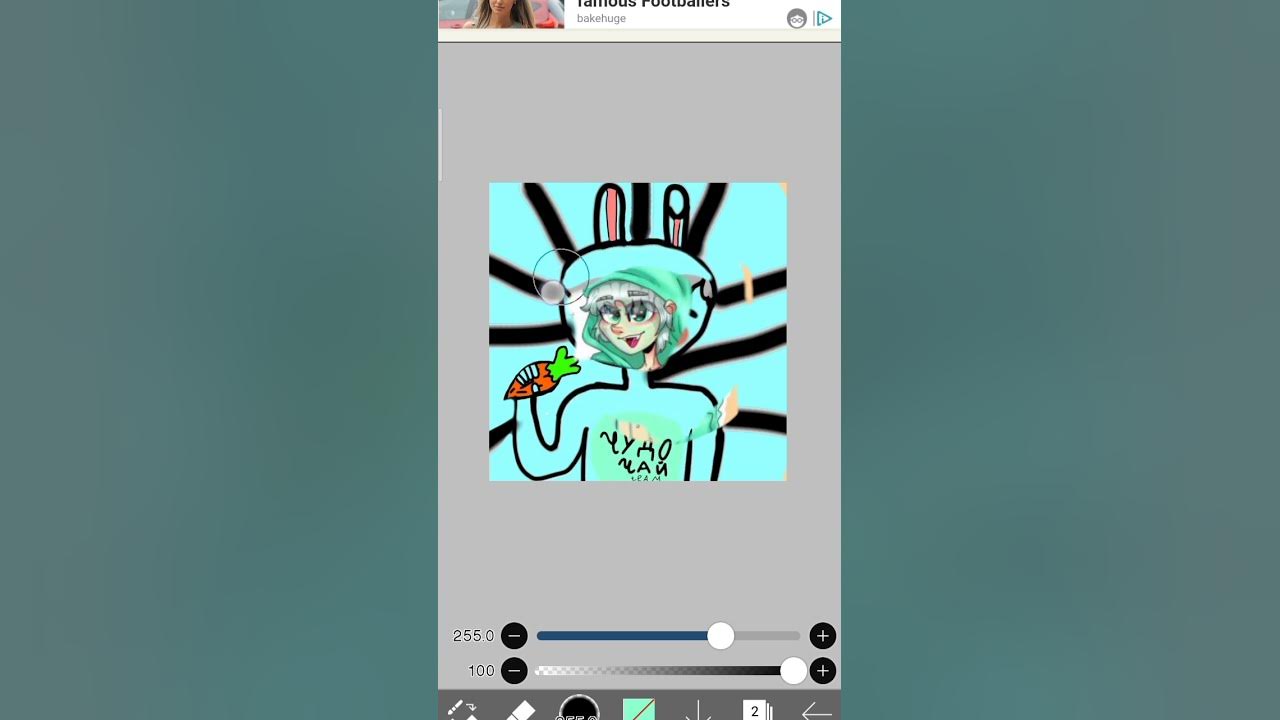Open the layers panel showing 2
1280x720 pixels.
click(757, 710)
